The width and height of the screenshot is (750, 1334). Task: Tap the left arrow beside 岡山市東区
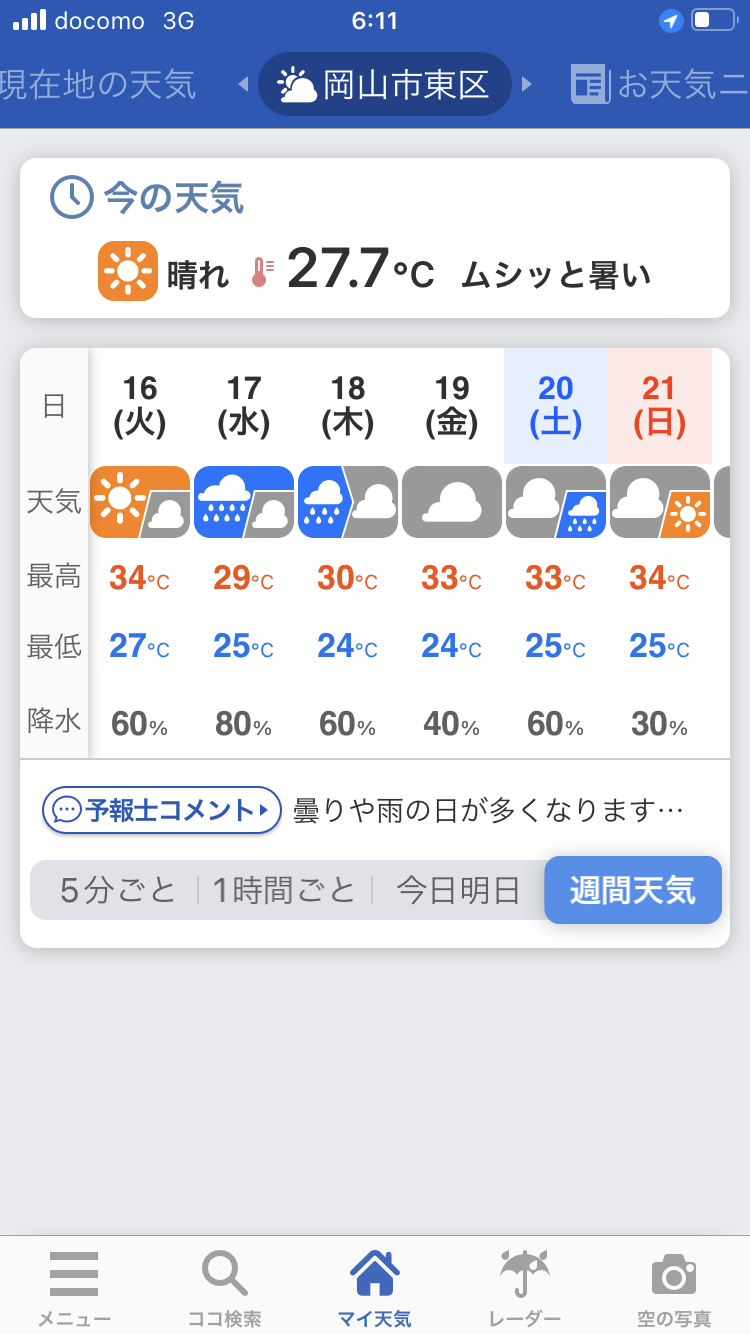[243, 85]
